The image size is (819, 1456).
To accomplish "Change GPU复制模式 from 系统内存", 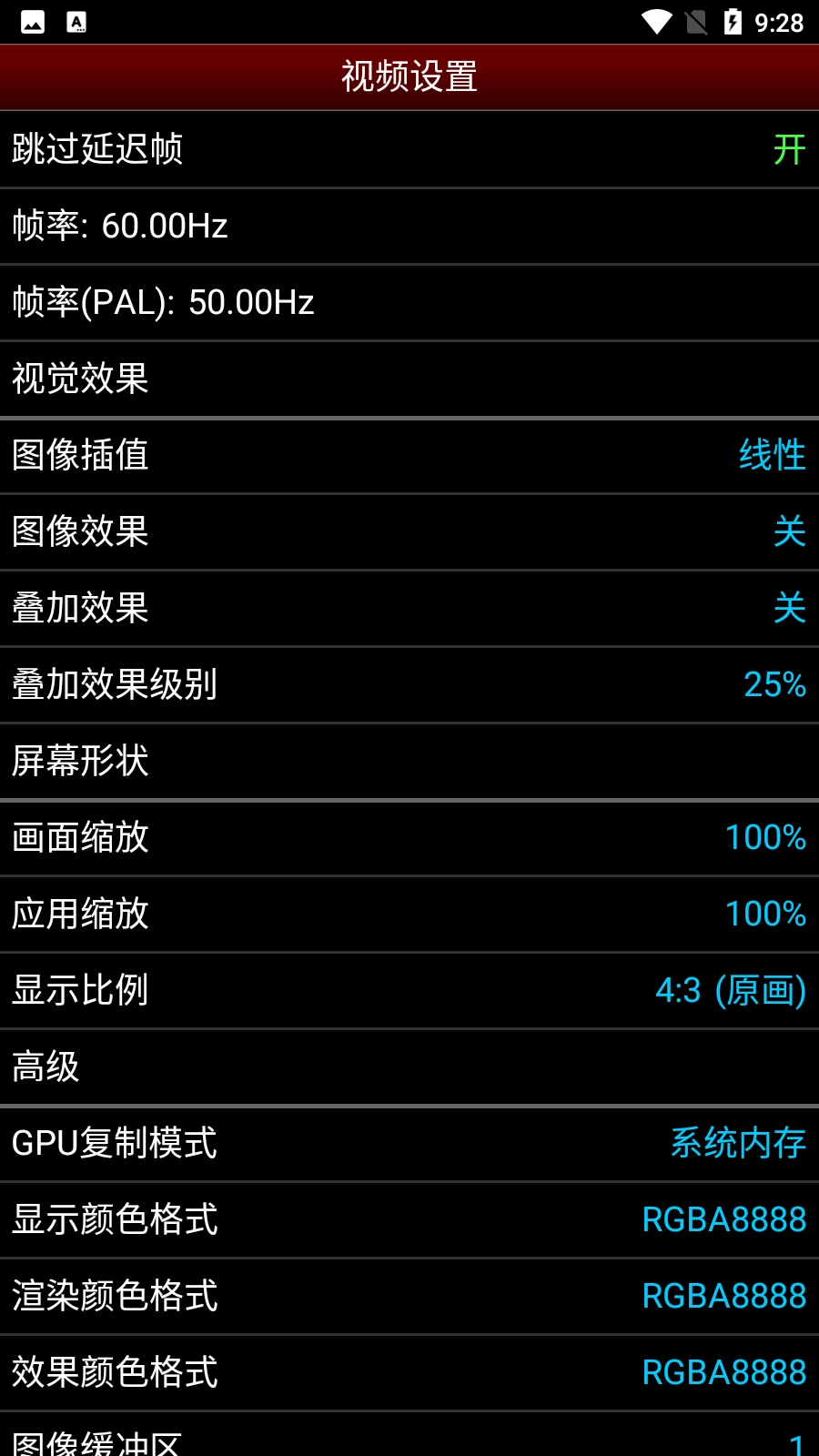I will (409, 1143).
